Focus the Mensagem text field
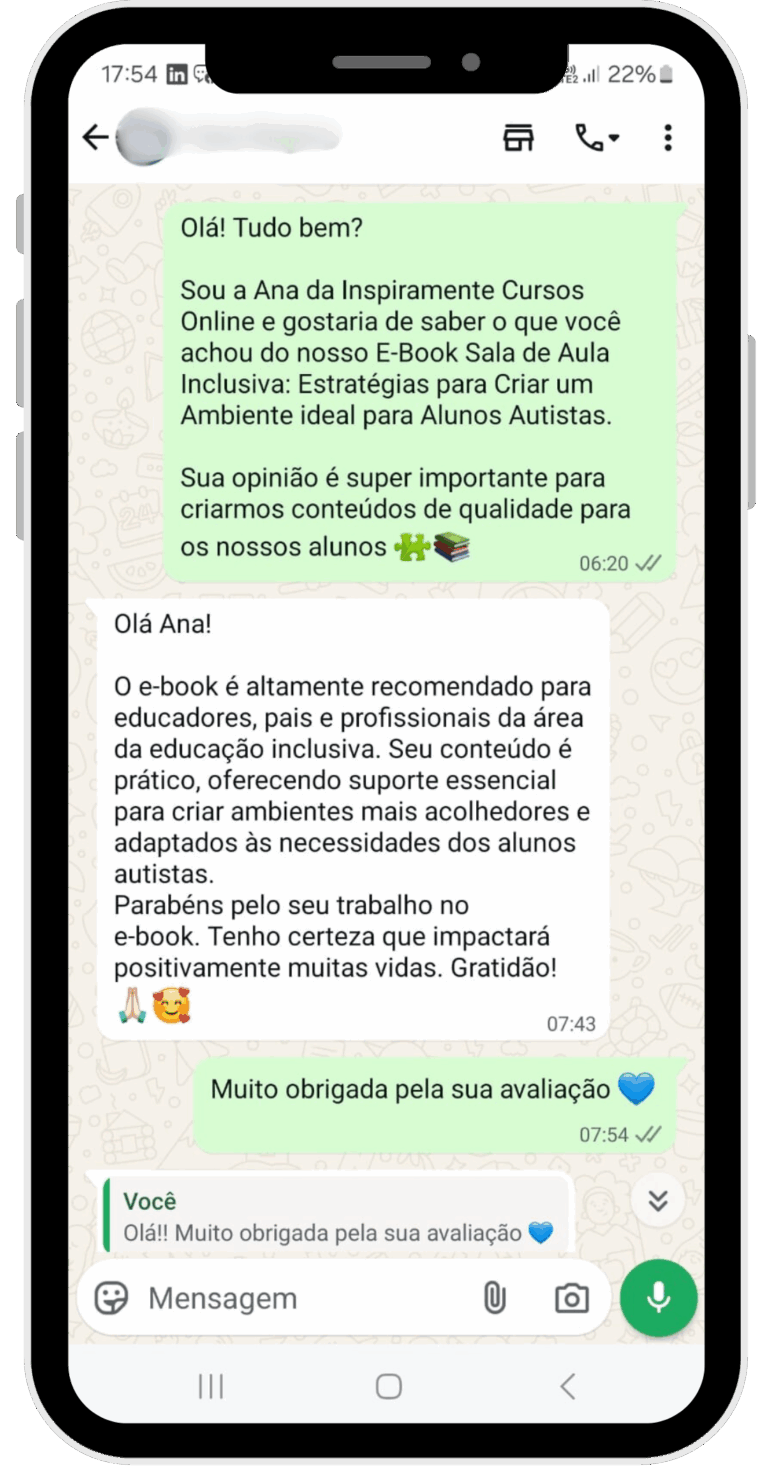Image resolution: width=768 pixels, height=1466 pixels. point(300,1298)
